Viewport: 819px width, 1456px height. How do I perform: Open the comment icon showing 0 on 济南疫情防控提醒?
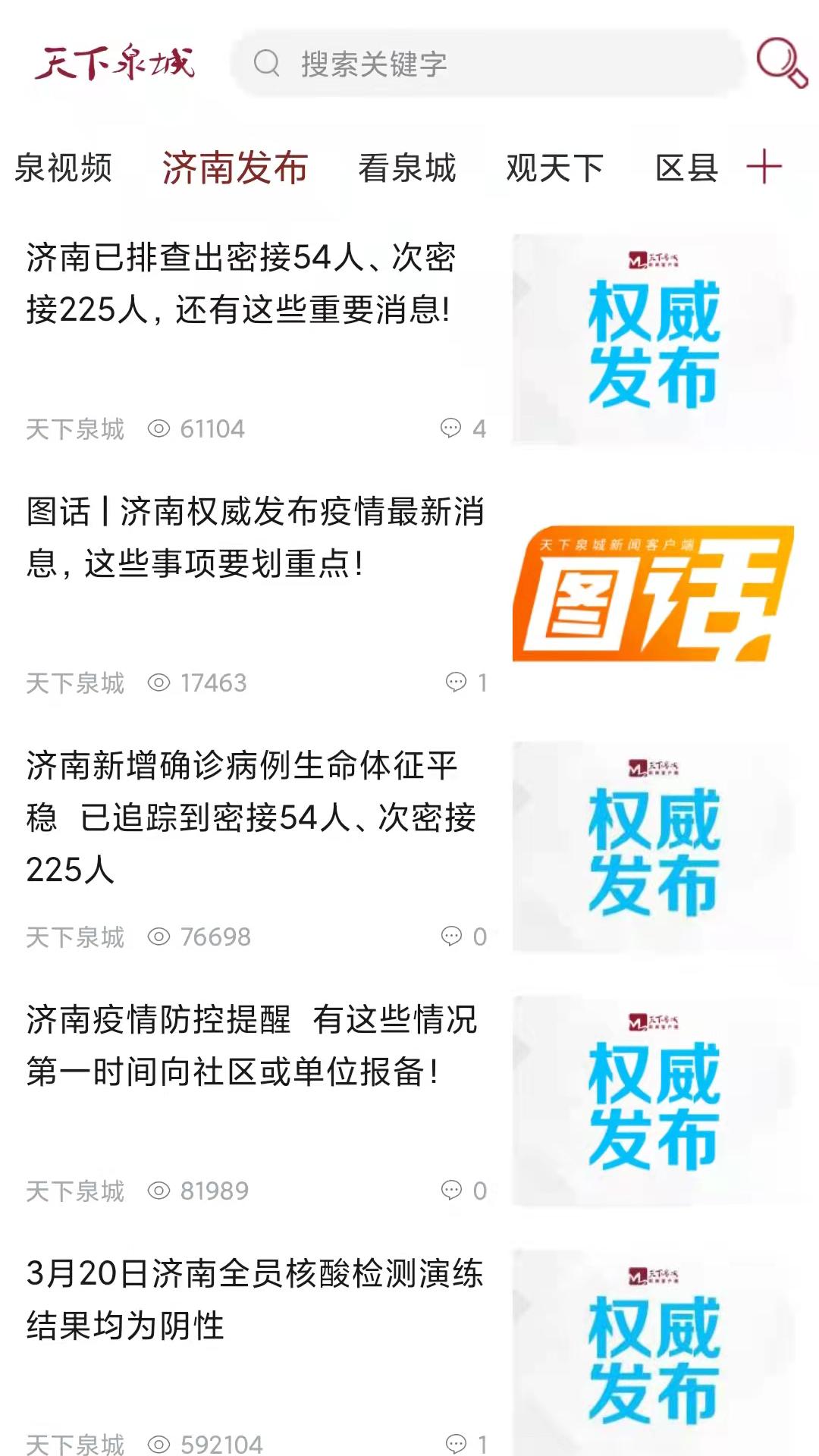[453, 1190]
